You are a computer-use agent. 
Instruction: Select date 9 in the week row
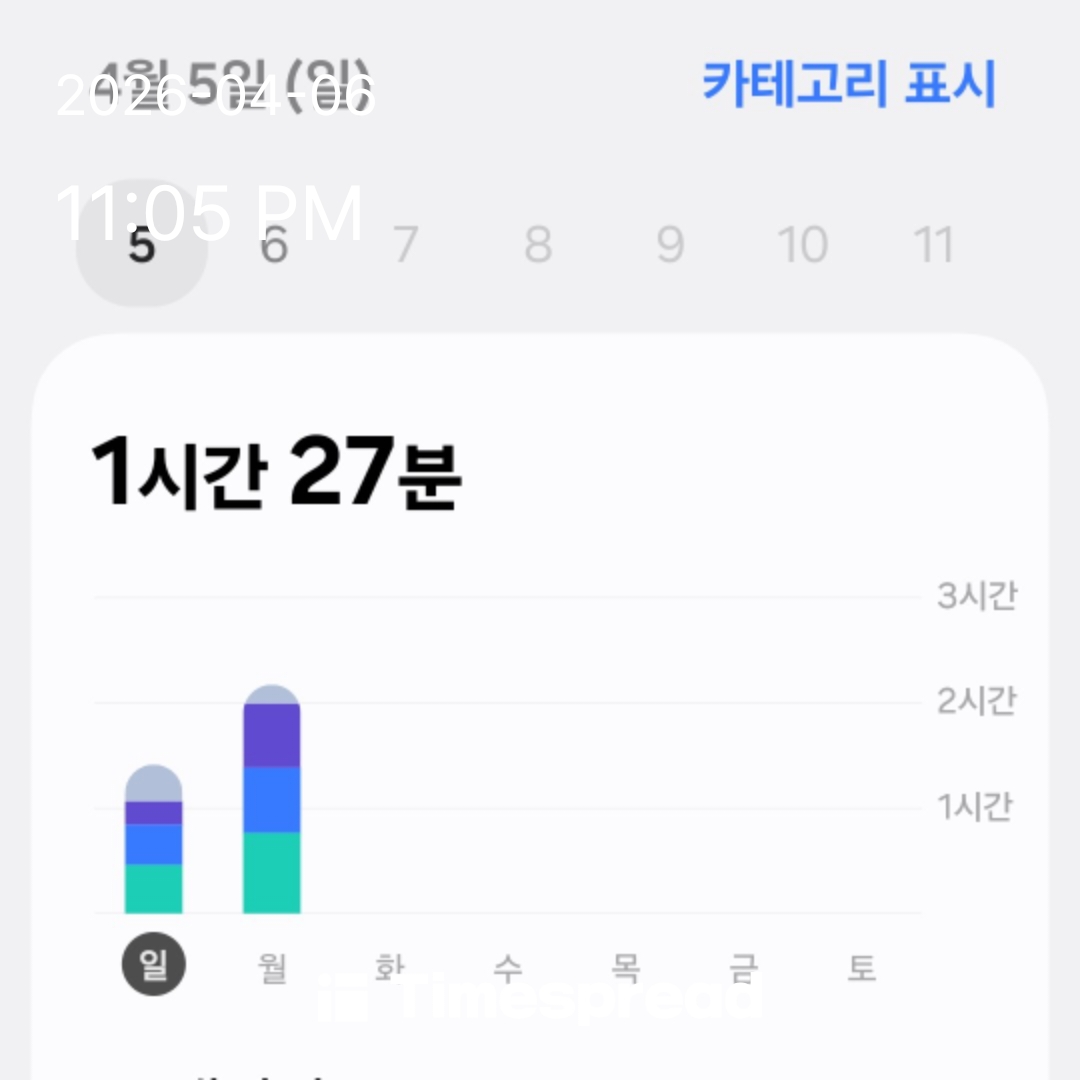(x=670, y=245)
